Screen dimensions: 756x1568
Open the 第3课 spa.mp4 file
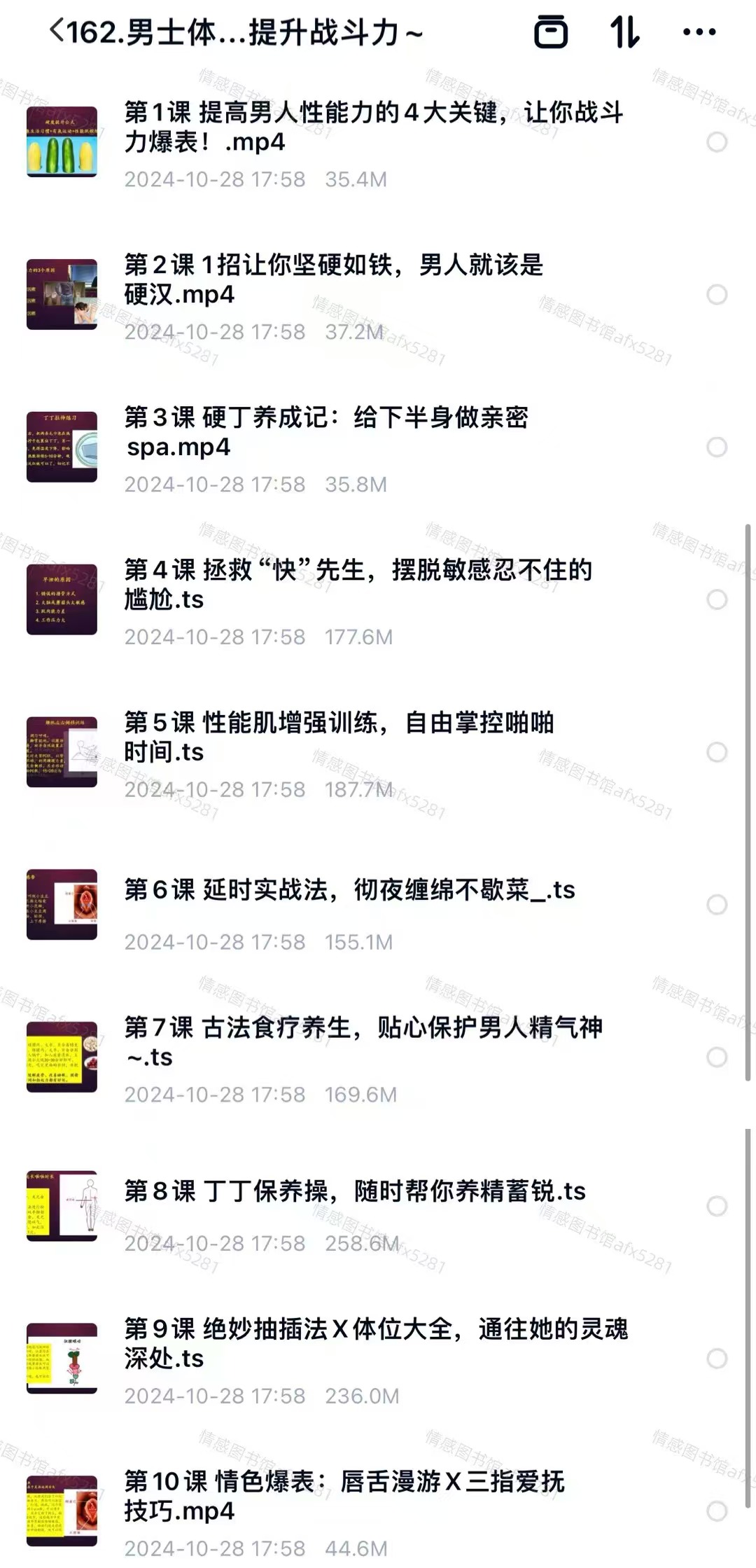(325, 432)
